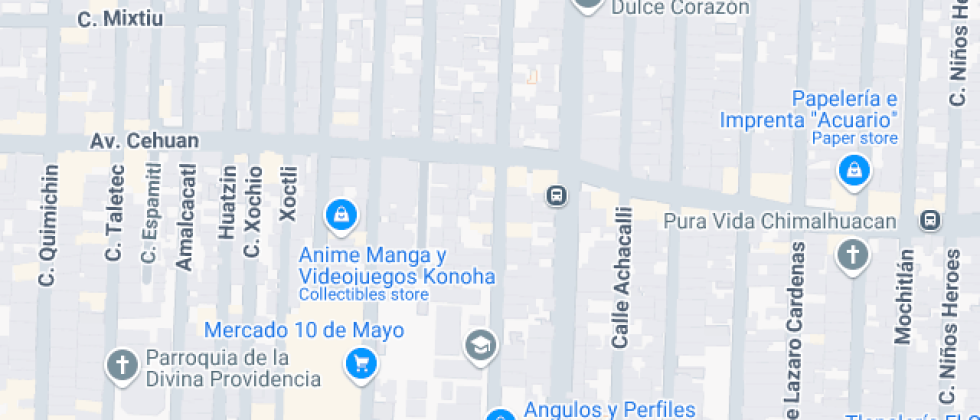Image resolution: width=980 pixels, height=420 pixels.
Task: Select the school marker with graduation cap
Action: coord(481,346)
